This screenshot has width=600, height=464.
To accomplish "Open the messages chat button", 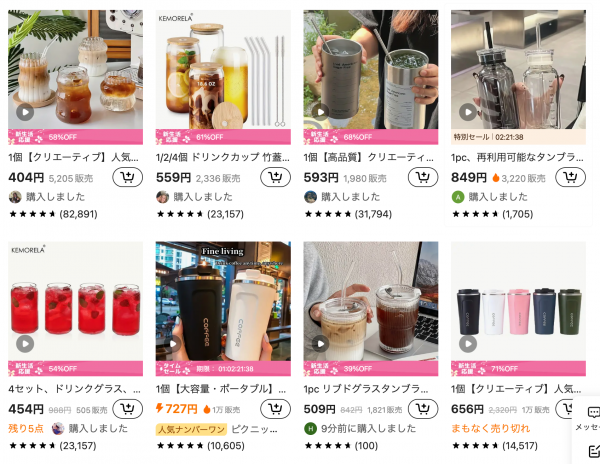I will click(x=592, y=418).
